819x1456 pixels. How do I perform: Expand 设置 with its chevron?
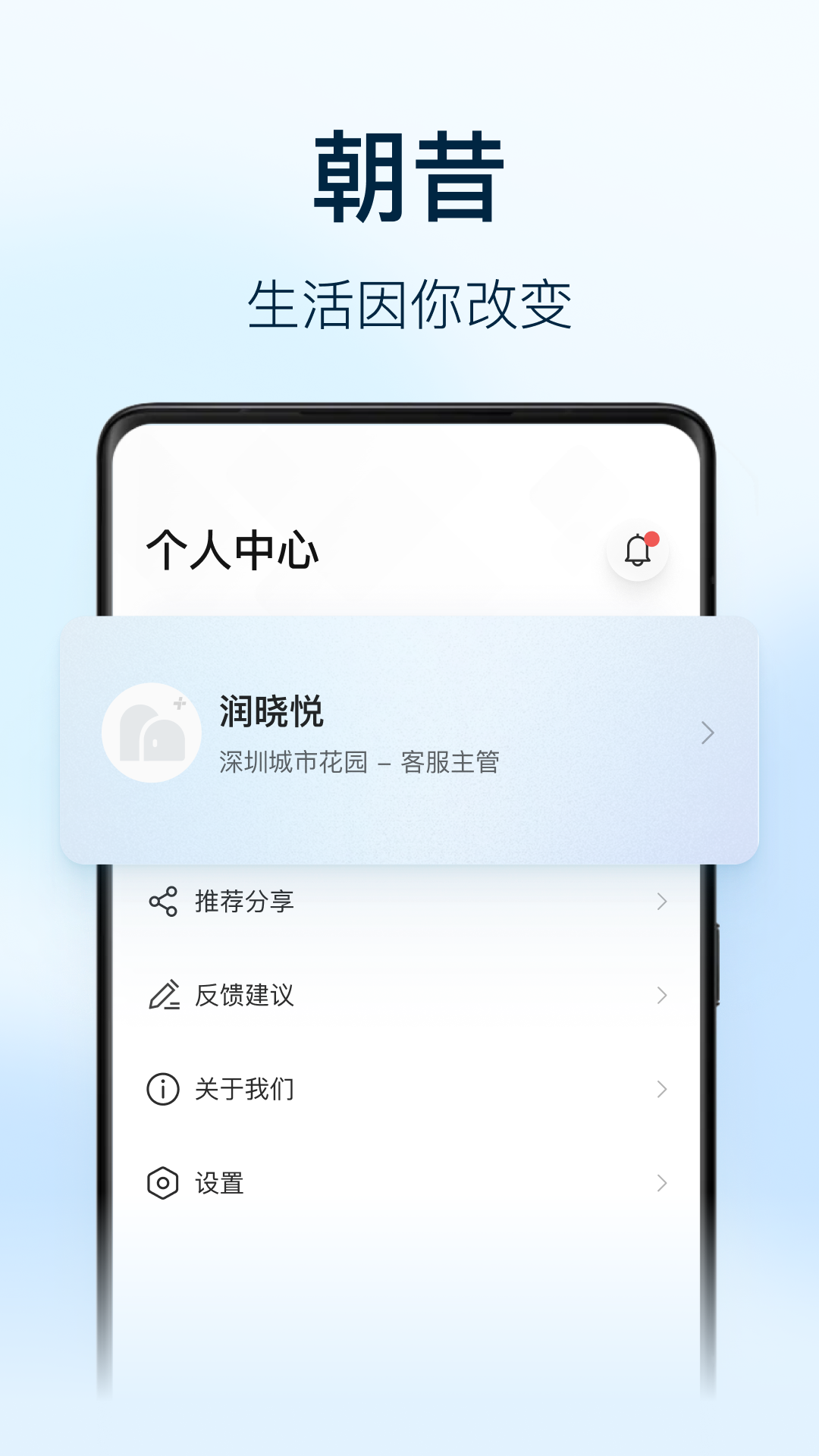pyautogui.click(x=662, y=1181)
